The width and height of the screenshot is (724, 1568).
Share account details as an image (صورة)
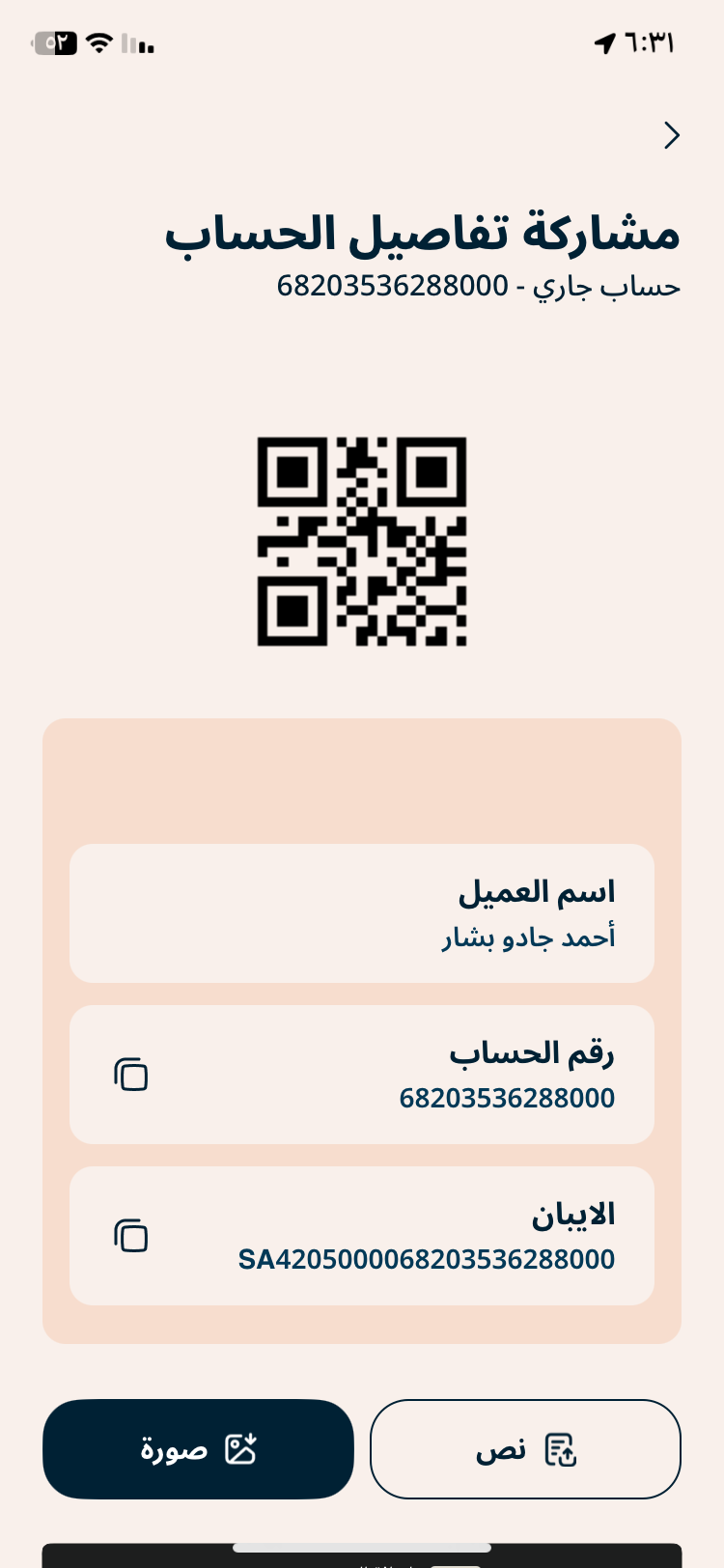pyautogui.click(x=198, y=1448)
